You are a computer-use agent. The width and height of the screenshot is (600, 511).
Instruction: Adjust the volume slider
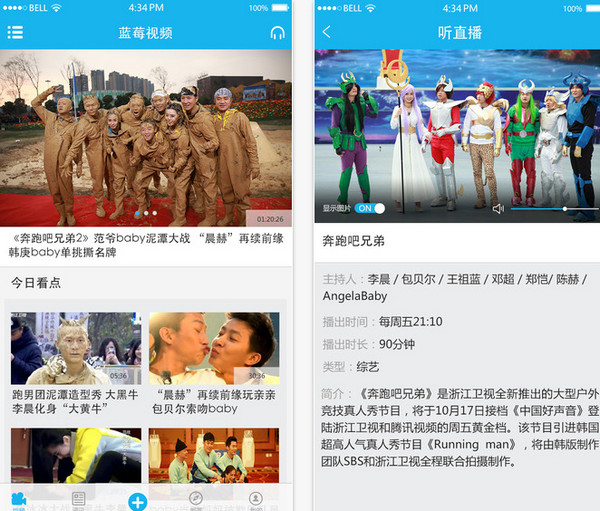tap(565, 208)
